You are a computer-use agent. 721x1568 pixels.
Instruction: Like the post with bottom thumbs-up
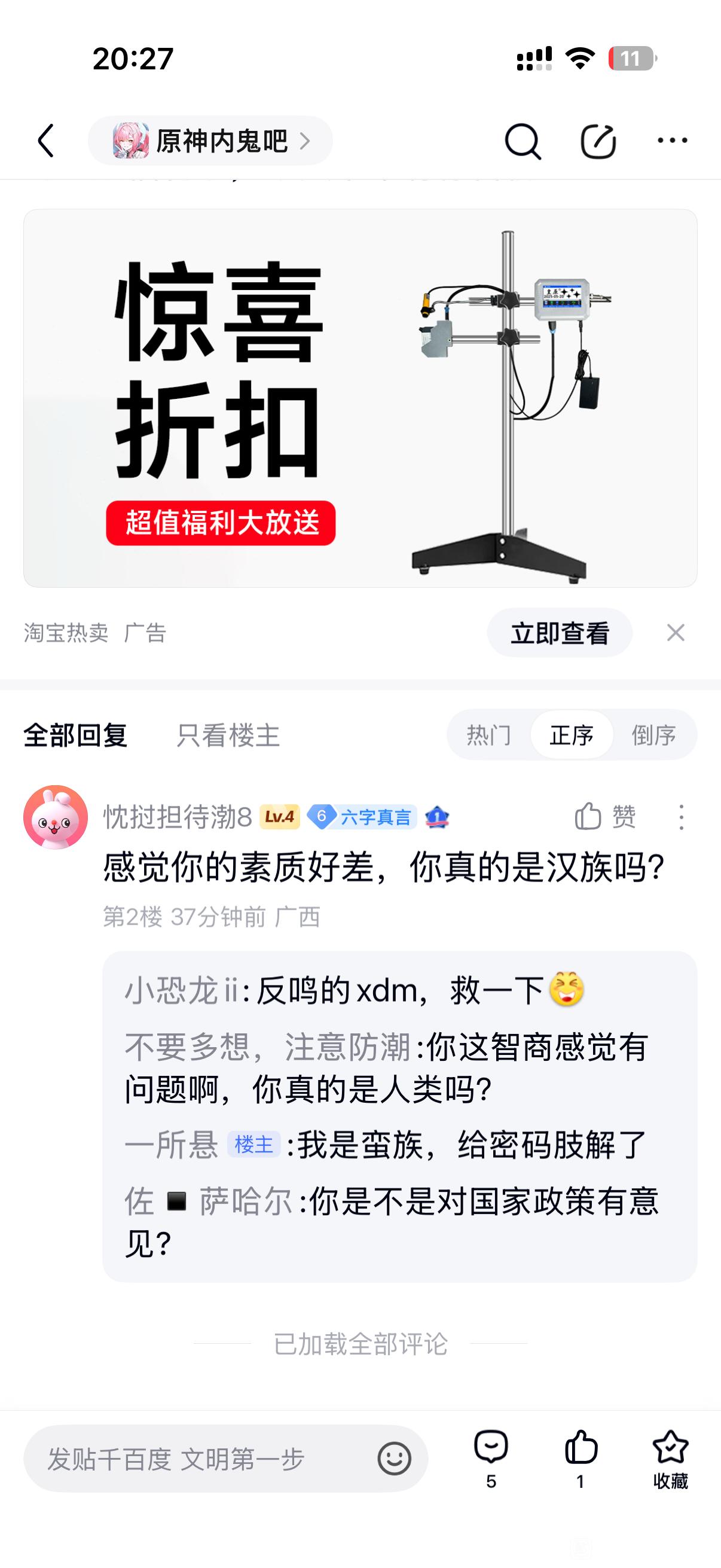(x=581, y=1459)
